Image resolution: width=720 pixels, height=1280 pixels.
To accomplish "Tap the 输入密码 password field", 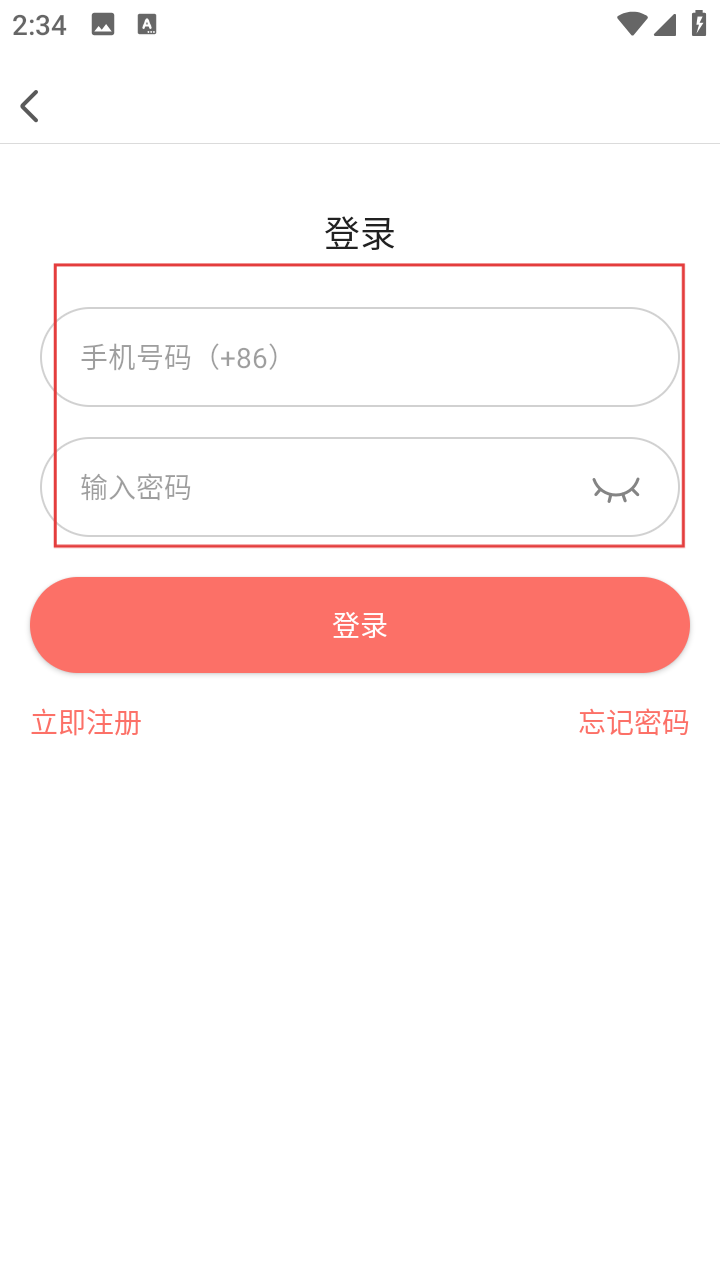I will coord(320,487).
